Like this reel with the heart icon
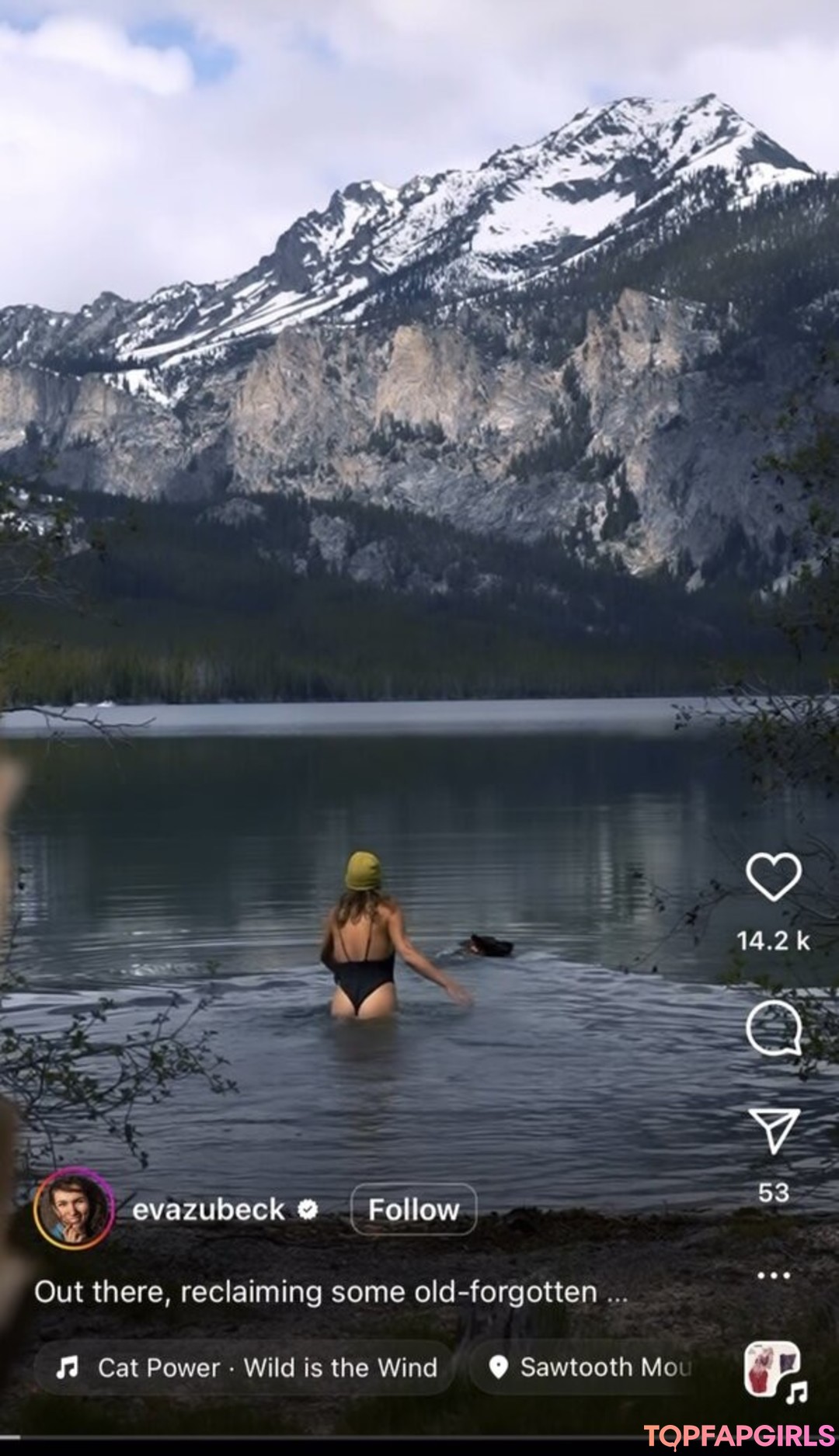839x1456 pixels. tap(773, 877)
